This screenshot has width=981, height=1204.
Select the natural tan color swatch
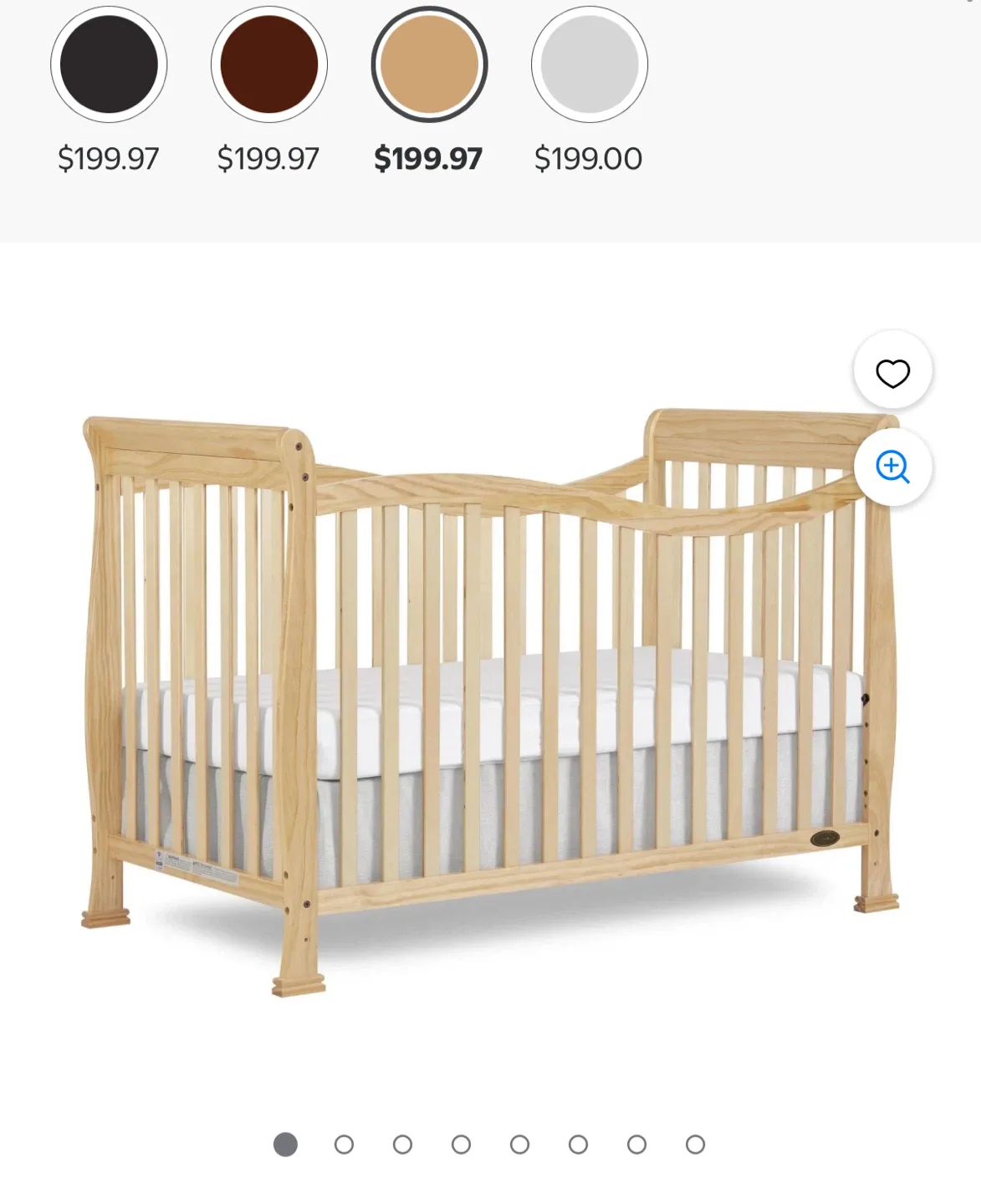pos(429,64)
